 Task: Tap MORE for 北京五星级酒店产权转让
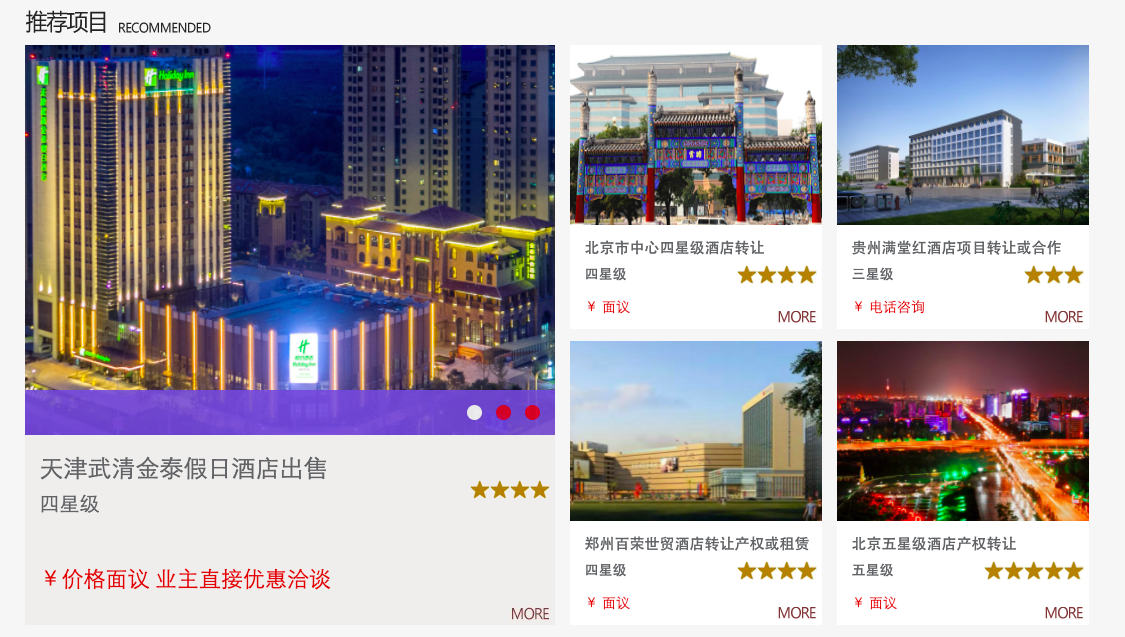pyautogui.click(x=1064, y=613)
